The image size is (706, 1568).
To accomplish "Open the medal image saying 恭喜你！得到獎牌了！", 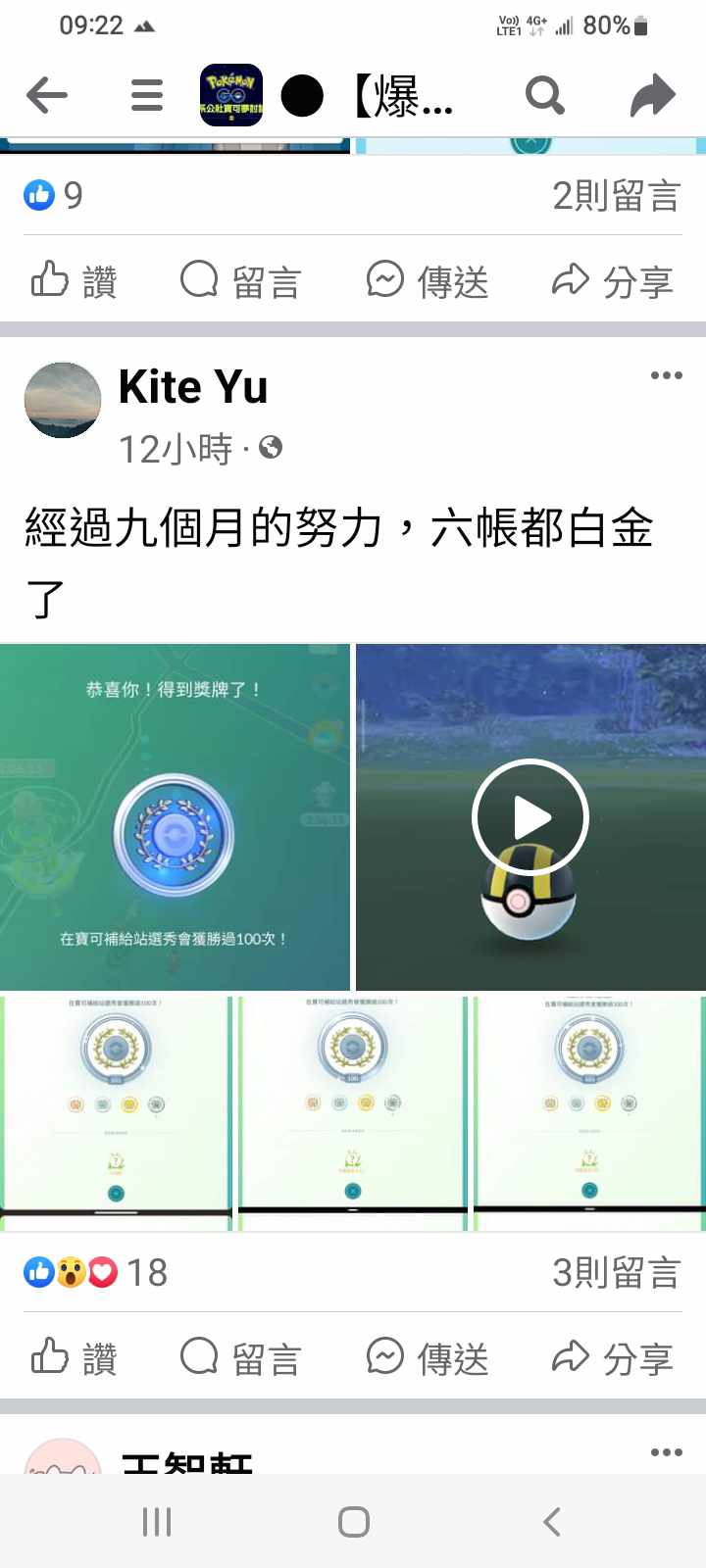I will [175, 816].
